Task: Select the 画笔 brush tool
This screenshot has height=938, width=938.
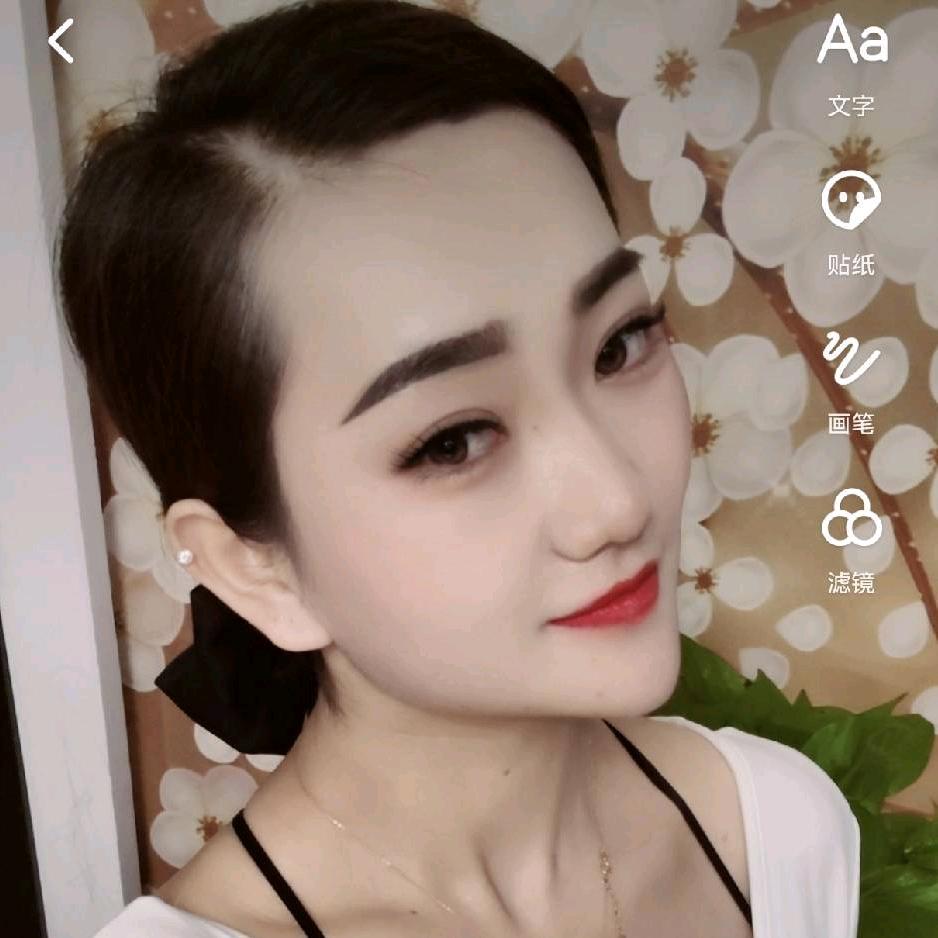Action: click(851, 378)
